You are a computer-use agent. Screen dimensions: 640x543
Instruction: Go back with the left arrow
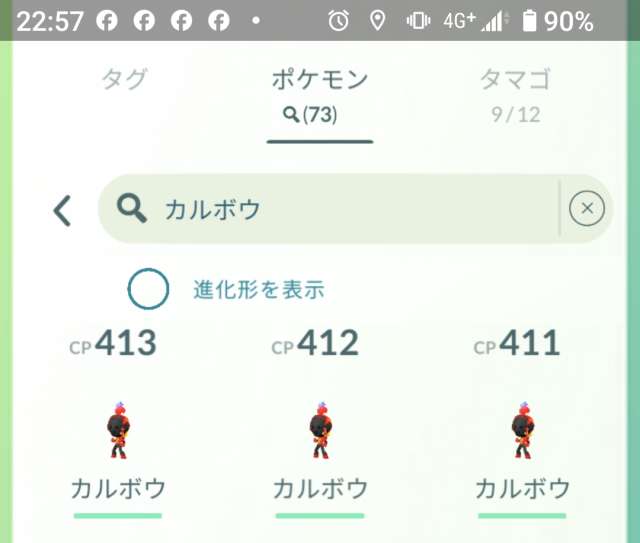click(62, 210)
